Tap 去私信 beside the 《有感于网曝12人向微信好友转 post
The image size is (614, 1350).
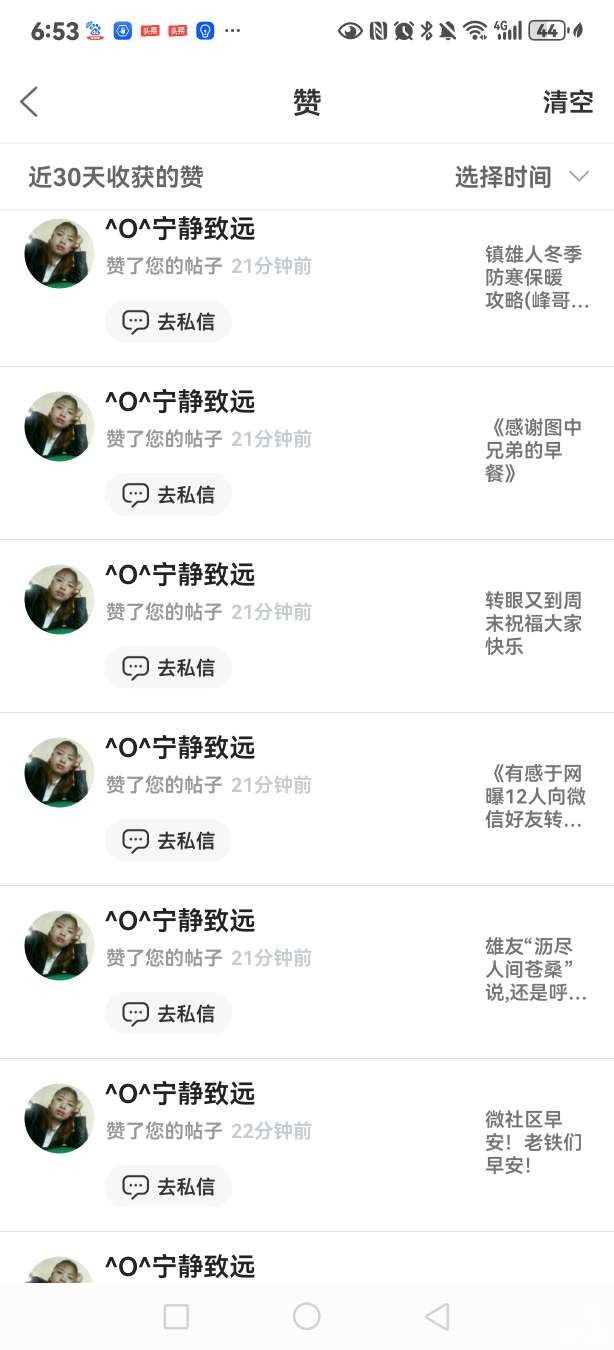[168, 841]
